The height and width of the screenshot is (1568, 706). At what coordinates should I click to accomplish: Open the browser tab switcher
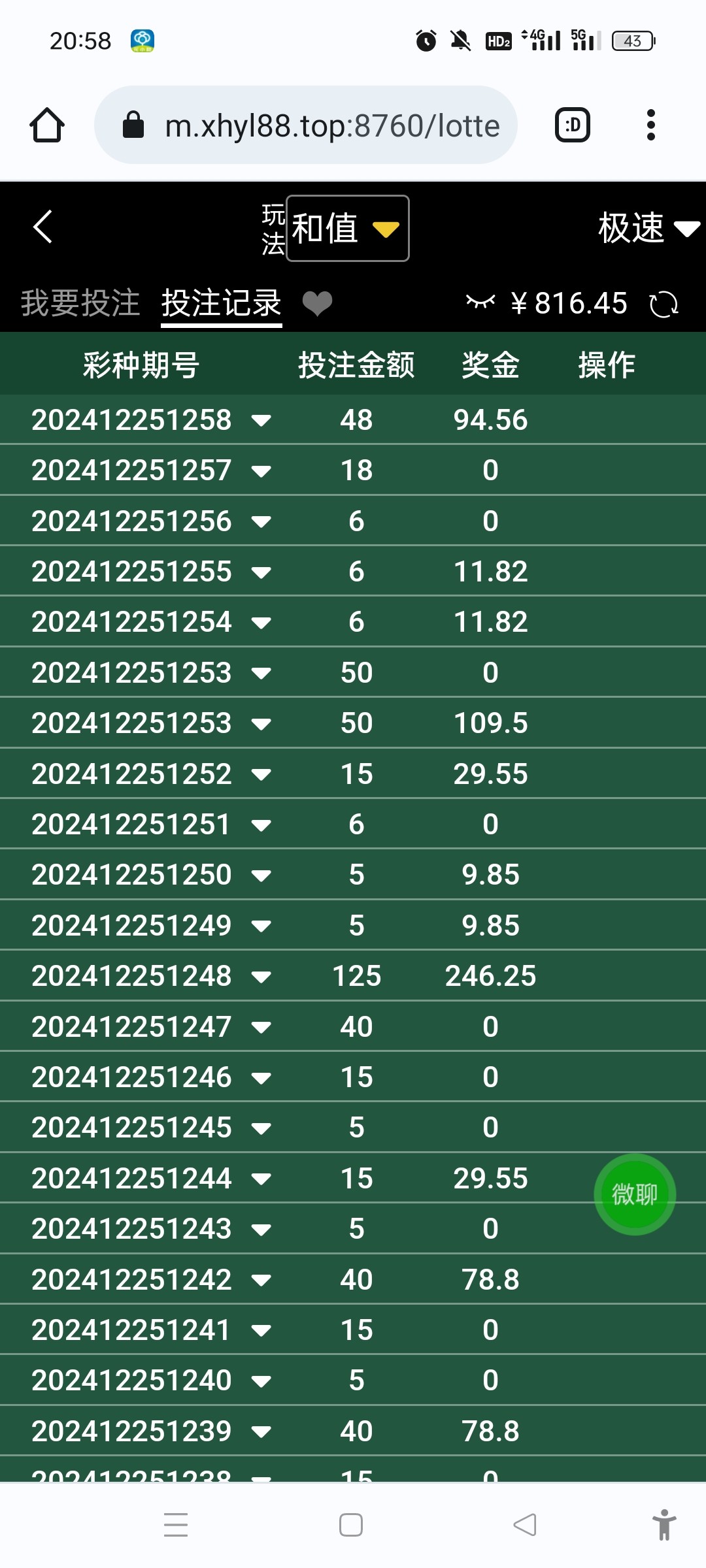click(x=573, y=125)
